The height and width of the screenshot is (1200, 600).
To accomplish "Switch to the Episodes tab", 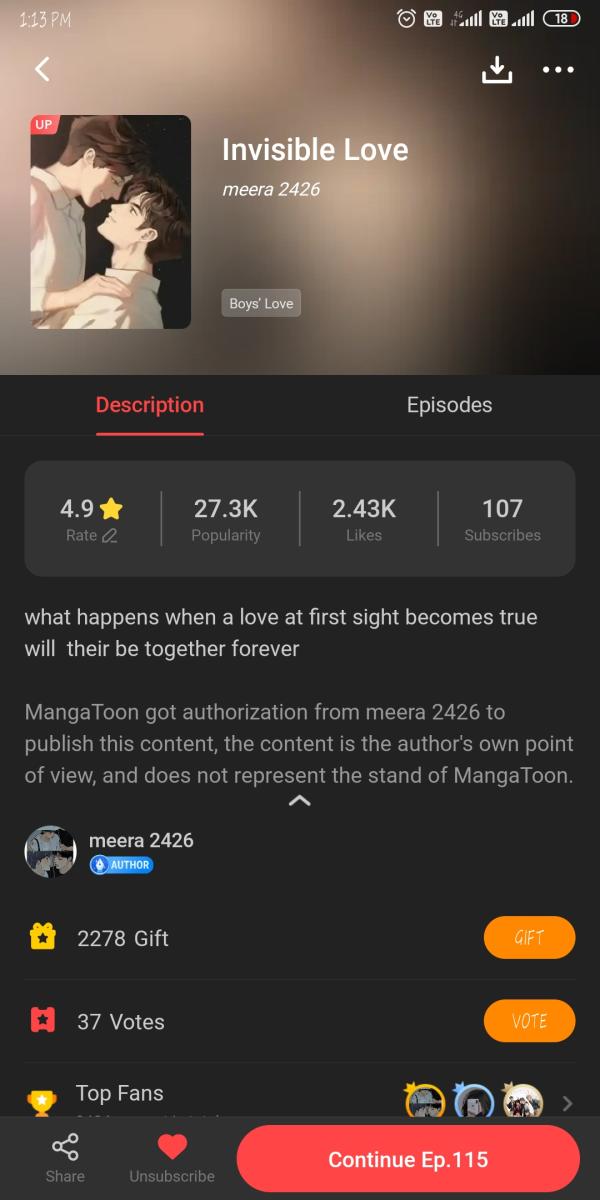I will (x=449, y=405).
